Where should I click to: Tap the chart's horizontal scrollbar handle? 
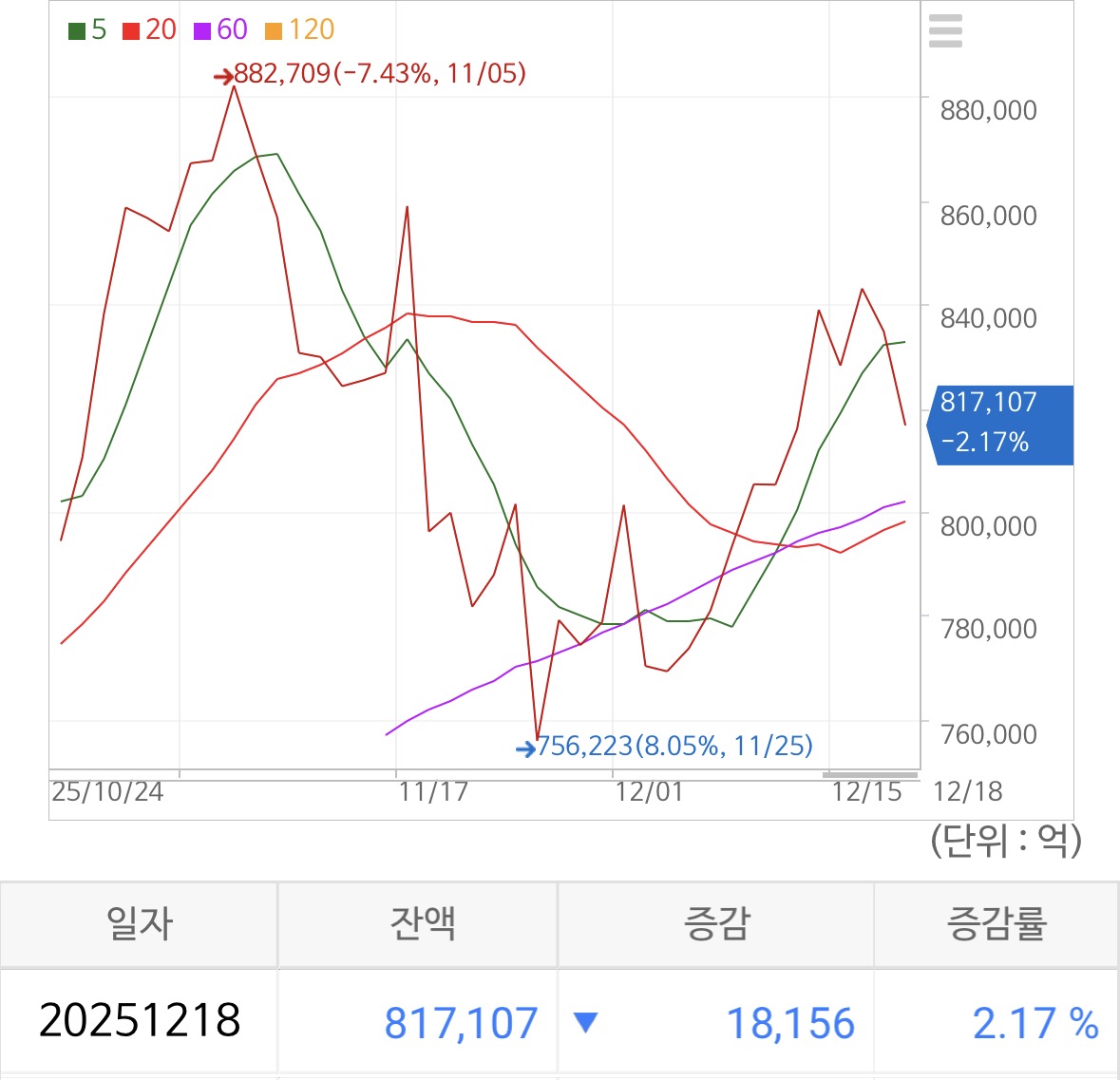point(870,774)
